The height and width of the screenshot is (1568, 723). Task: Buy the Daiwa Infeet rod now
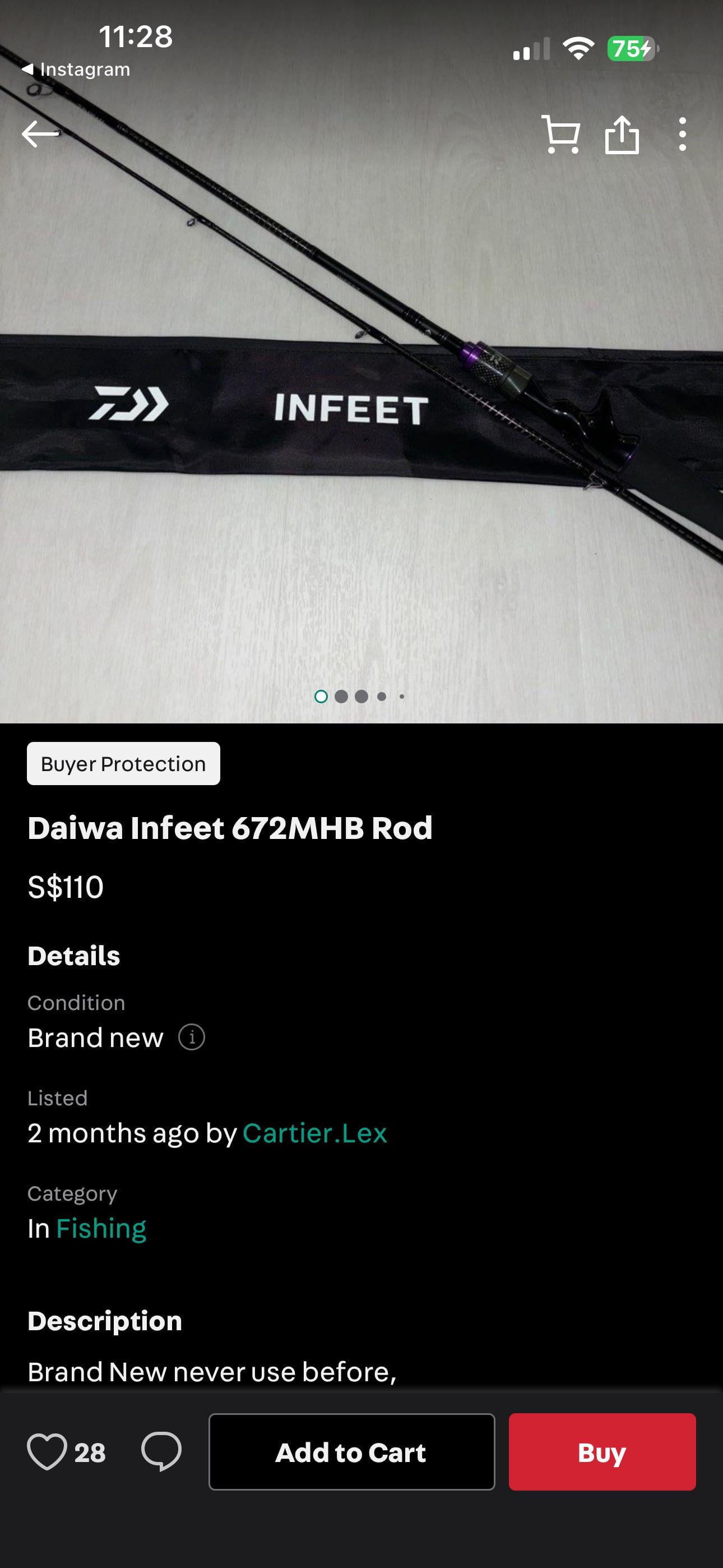[x=602, y=1452]
